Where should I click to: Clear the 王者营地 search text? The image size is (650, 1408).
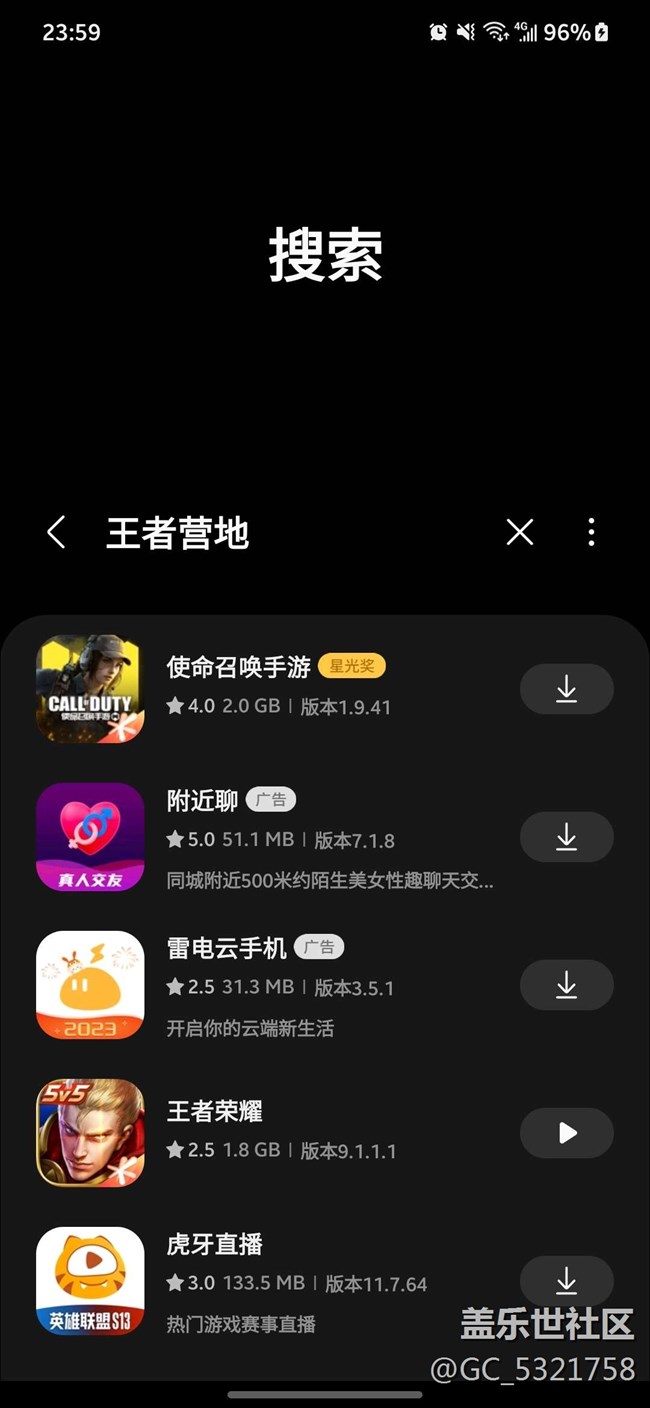[x=520, y=532]
